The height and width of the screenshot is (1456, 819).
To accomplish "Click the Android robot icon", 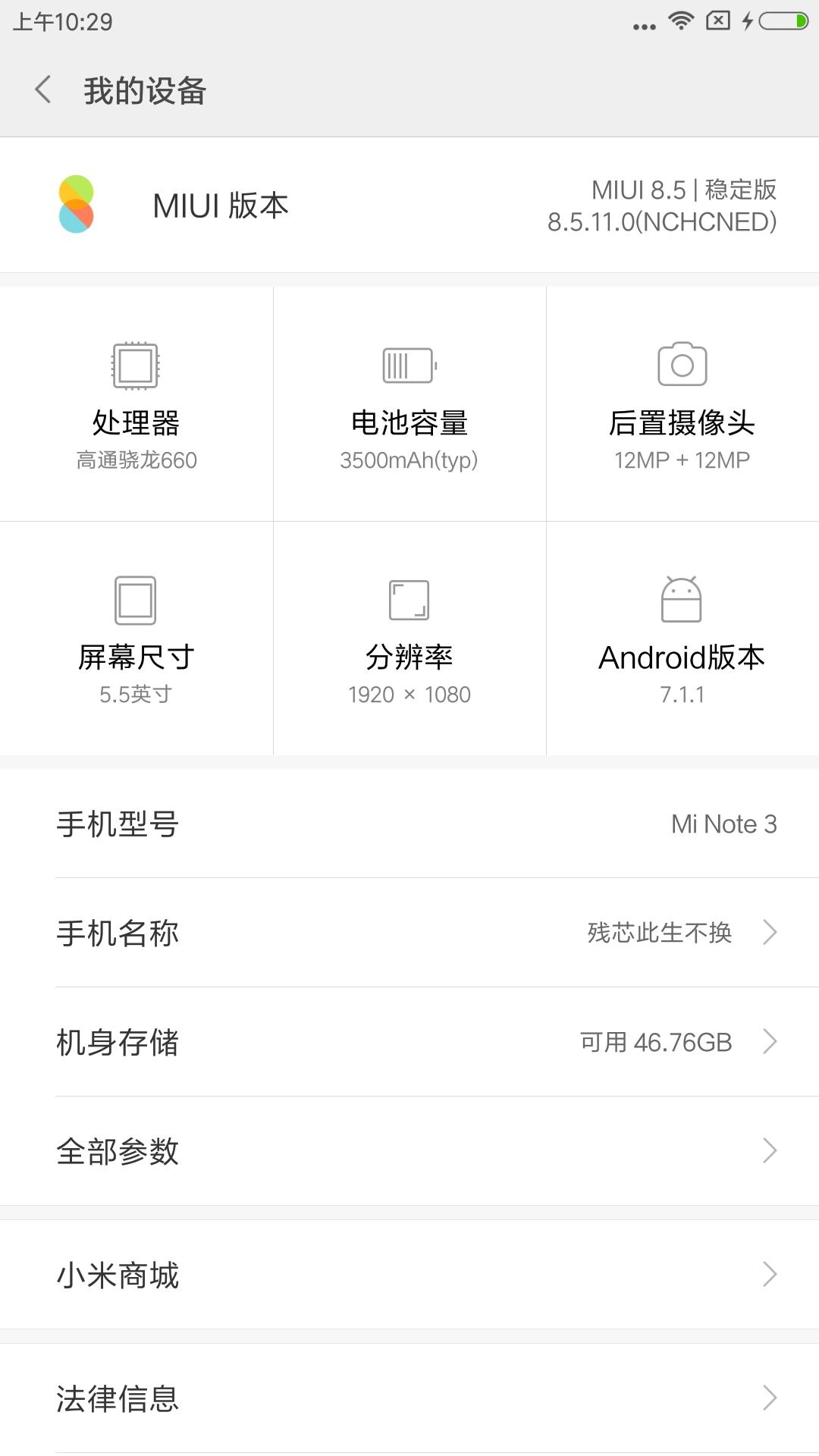I will pyautogui.click(x=681, y=599).
